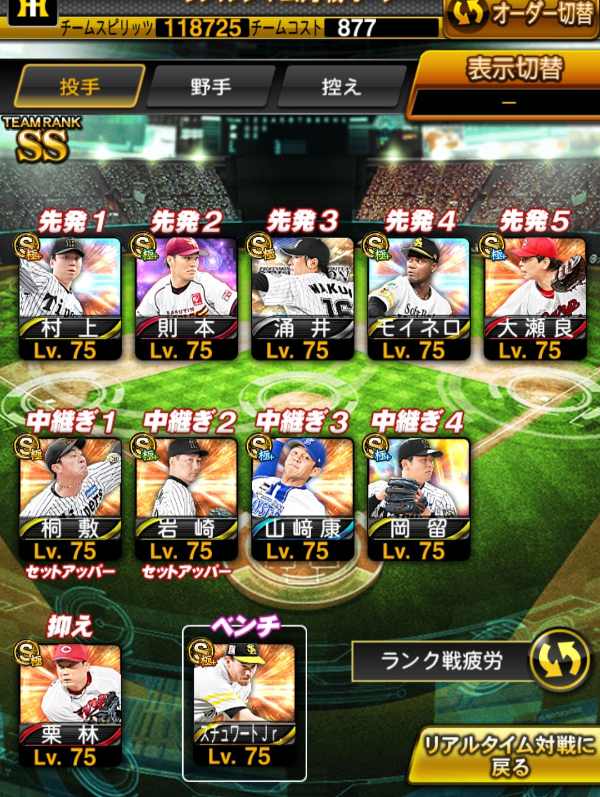
Task: Open starter 村上 player card
Action: point(69,295)
